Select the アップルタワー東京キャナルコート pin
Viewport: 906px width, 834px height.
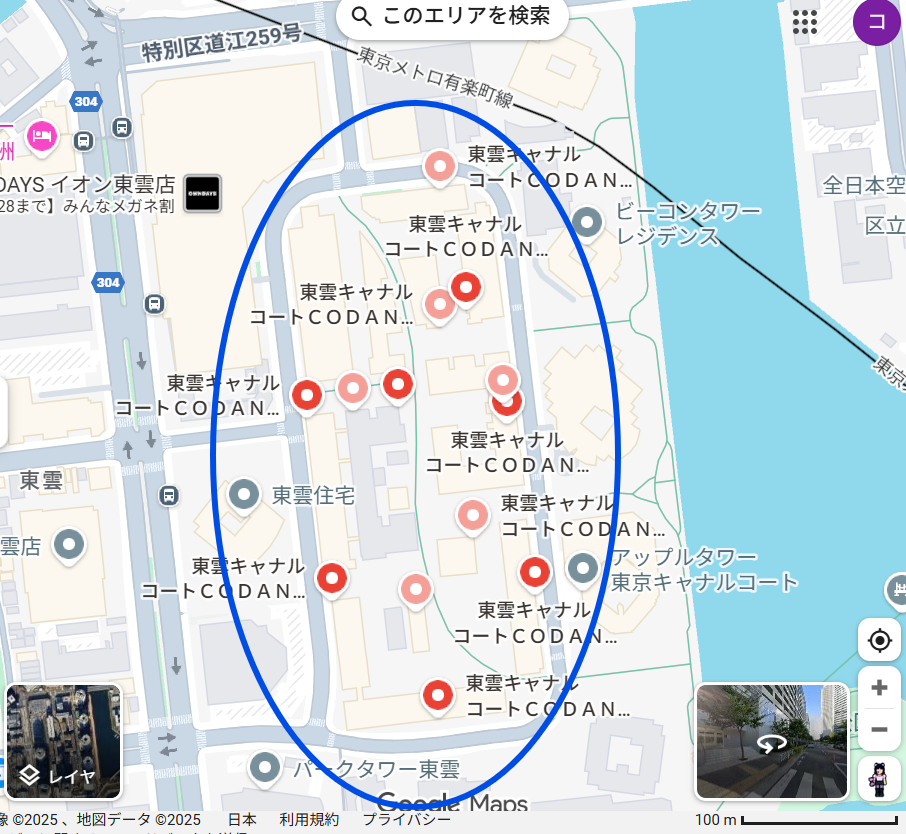583,569
